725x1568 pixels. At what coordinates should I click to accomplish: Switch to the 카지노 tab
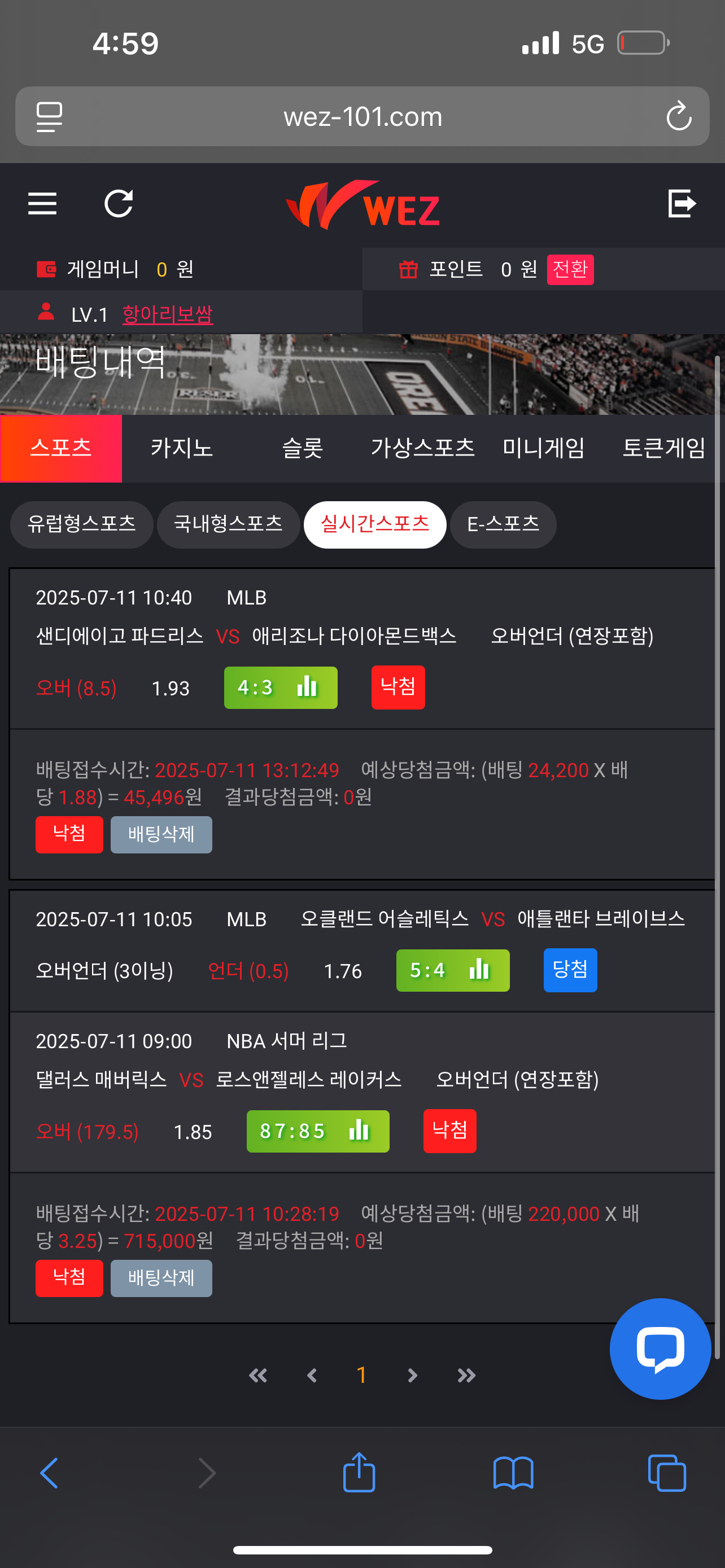pyautogui.click(x=181, y=449)
